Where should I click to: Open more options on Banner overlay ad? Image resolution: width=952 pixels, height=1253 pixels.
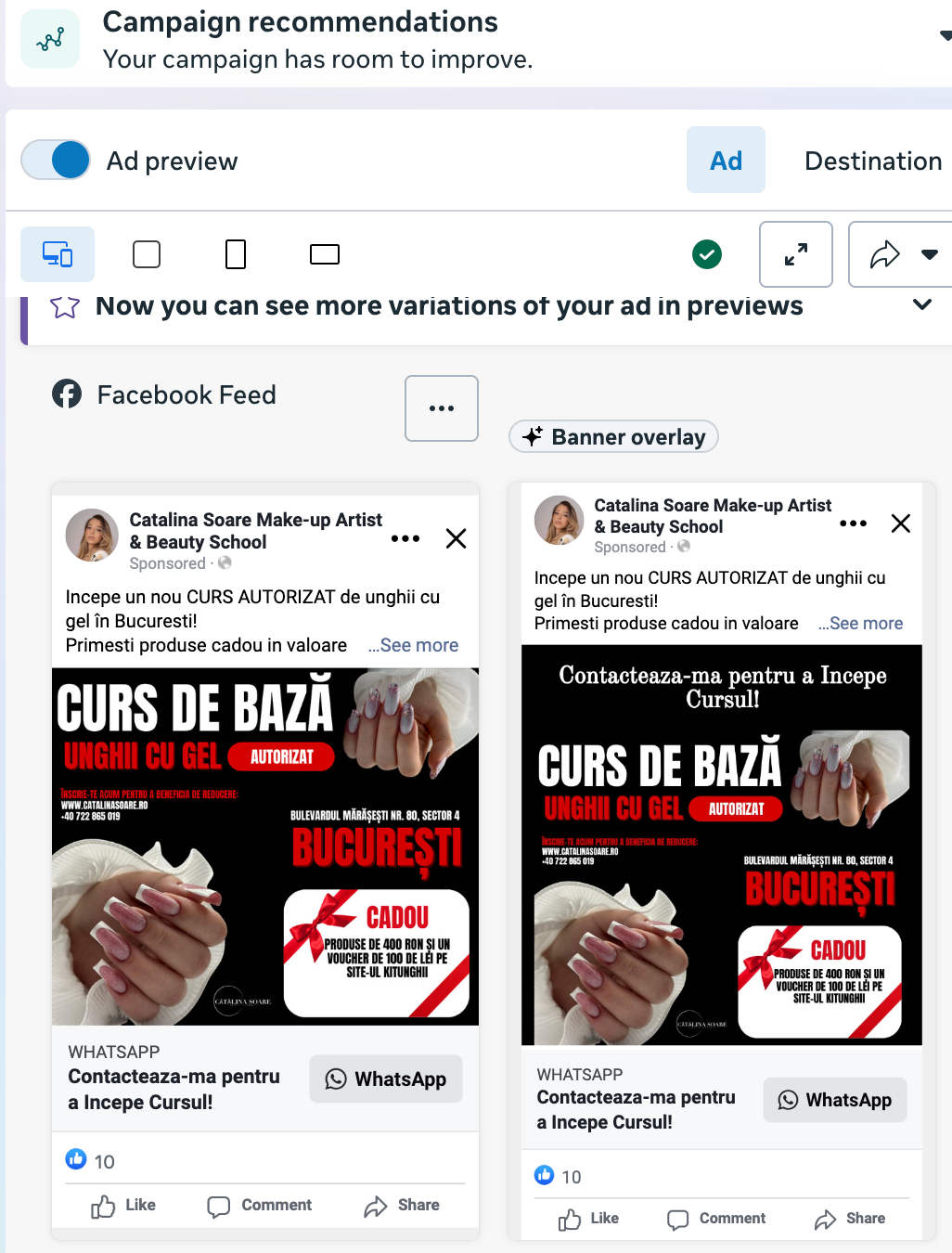pyautogui.click(x=853, y=523)
